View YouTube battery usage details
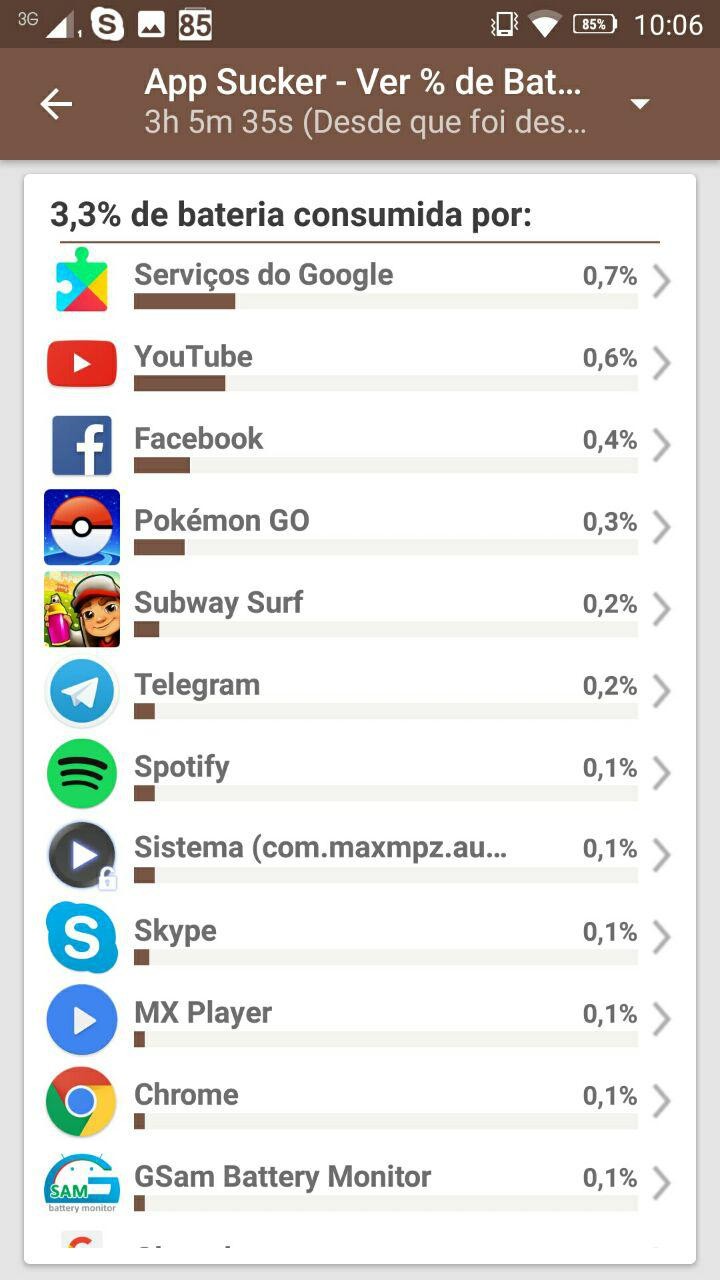Image resolution: width=720 pixels, height=1280 pixels. click(x=360, y=364)
